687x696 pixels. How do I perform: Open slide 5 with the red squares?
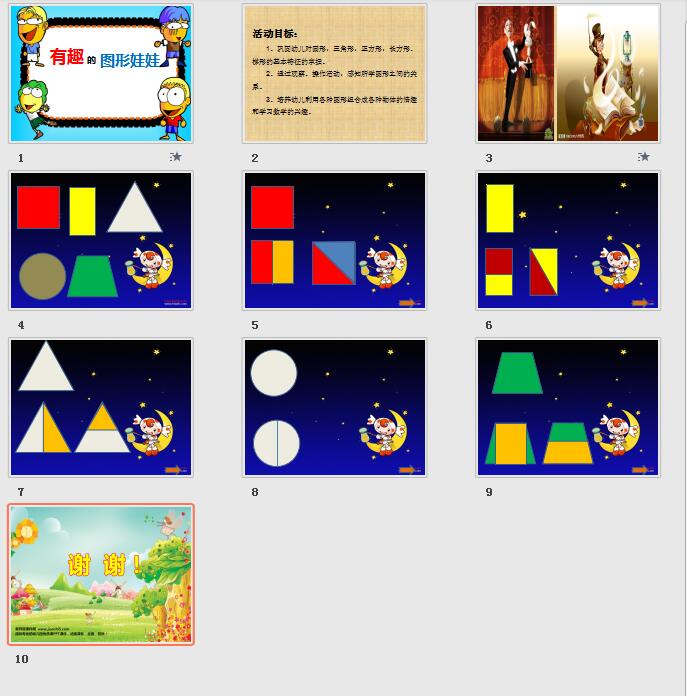point(335,240)
